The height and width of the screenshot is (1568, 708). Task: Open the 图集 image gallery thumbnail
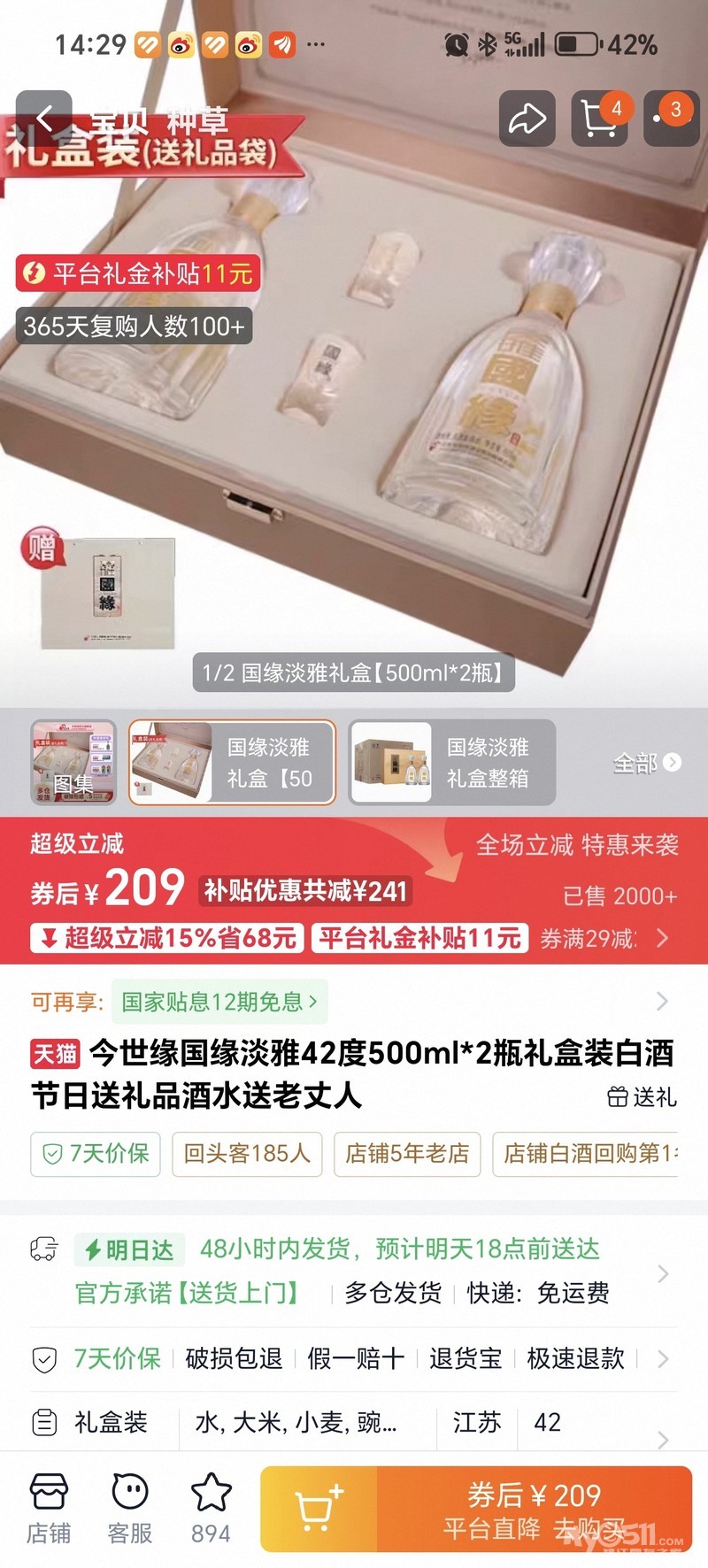[73, 763]
